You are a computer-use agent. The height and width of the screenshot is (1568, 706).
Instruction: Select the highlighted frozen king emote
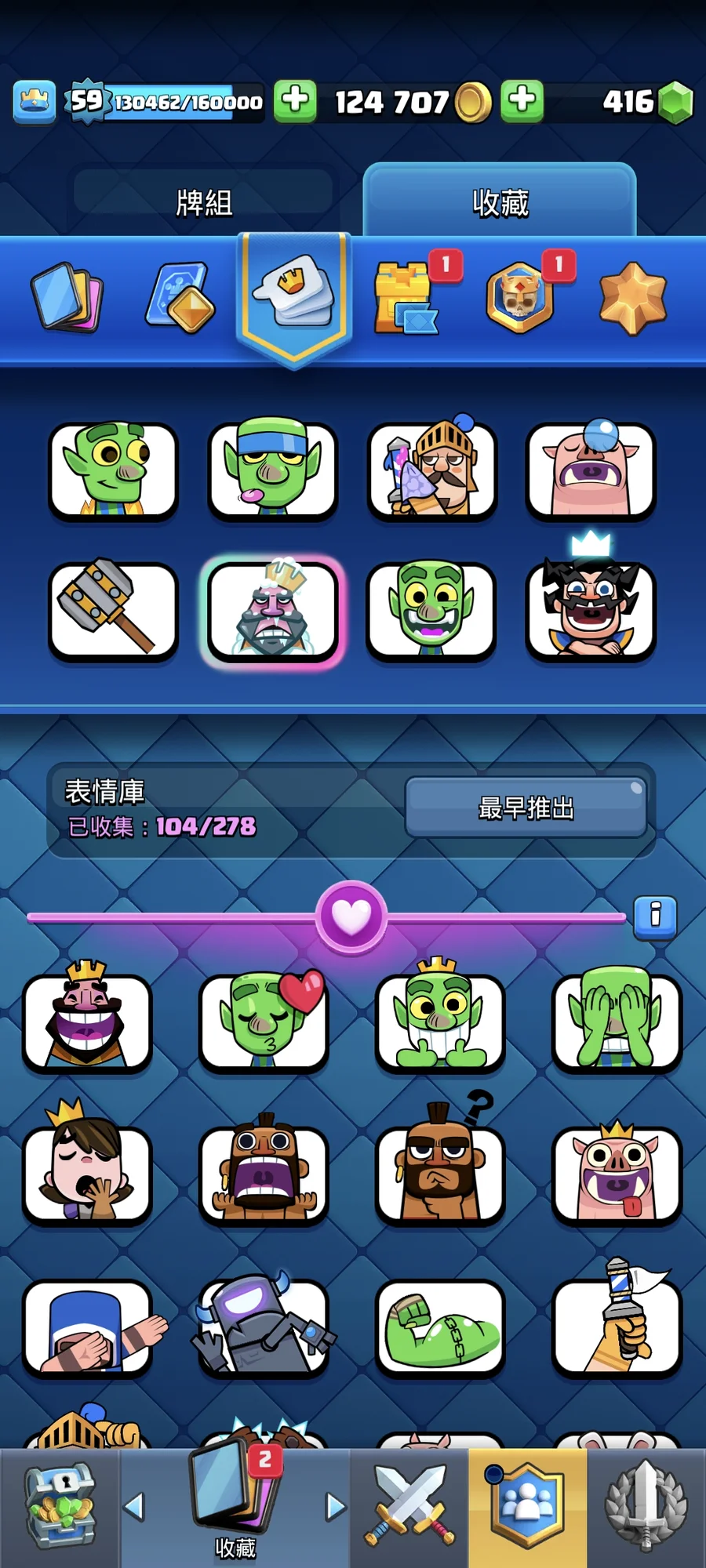click(272, 611)
